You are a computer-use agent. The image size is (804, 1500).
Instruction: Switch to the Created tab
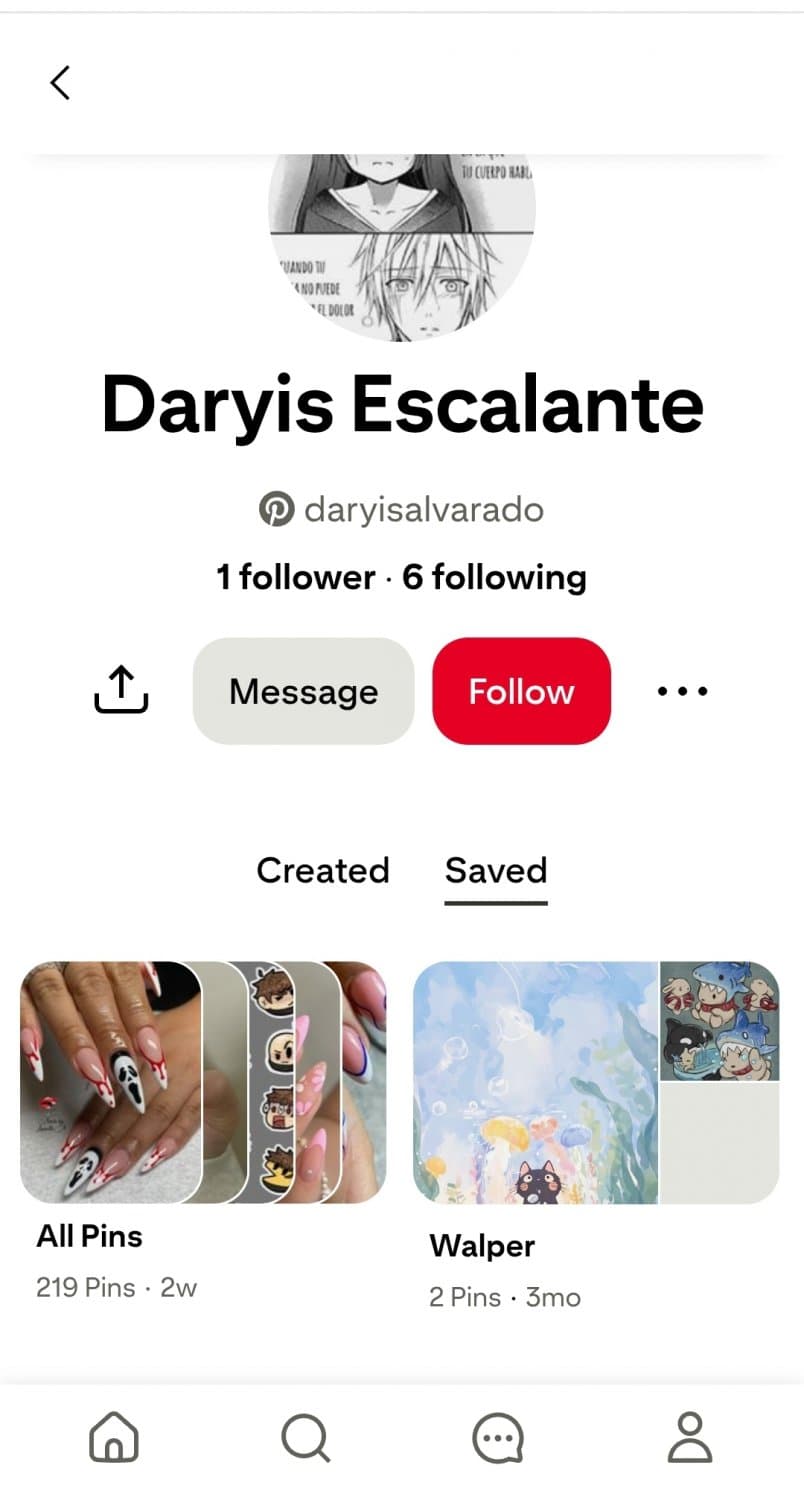pos(322,870)
